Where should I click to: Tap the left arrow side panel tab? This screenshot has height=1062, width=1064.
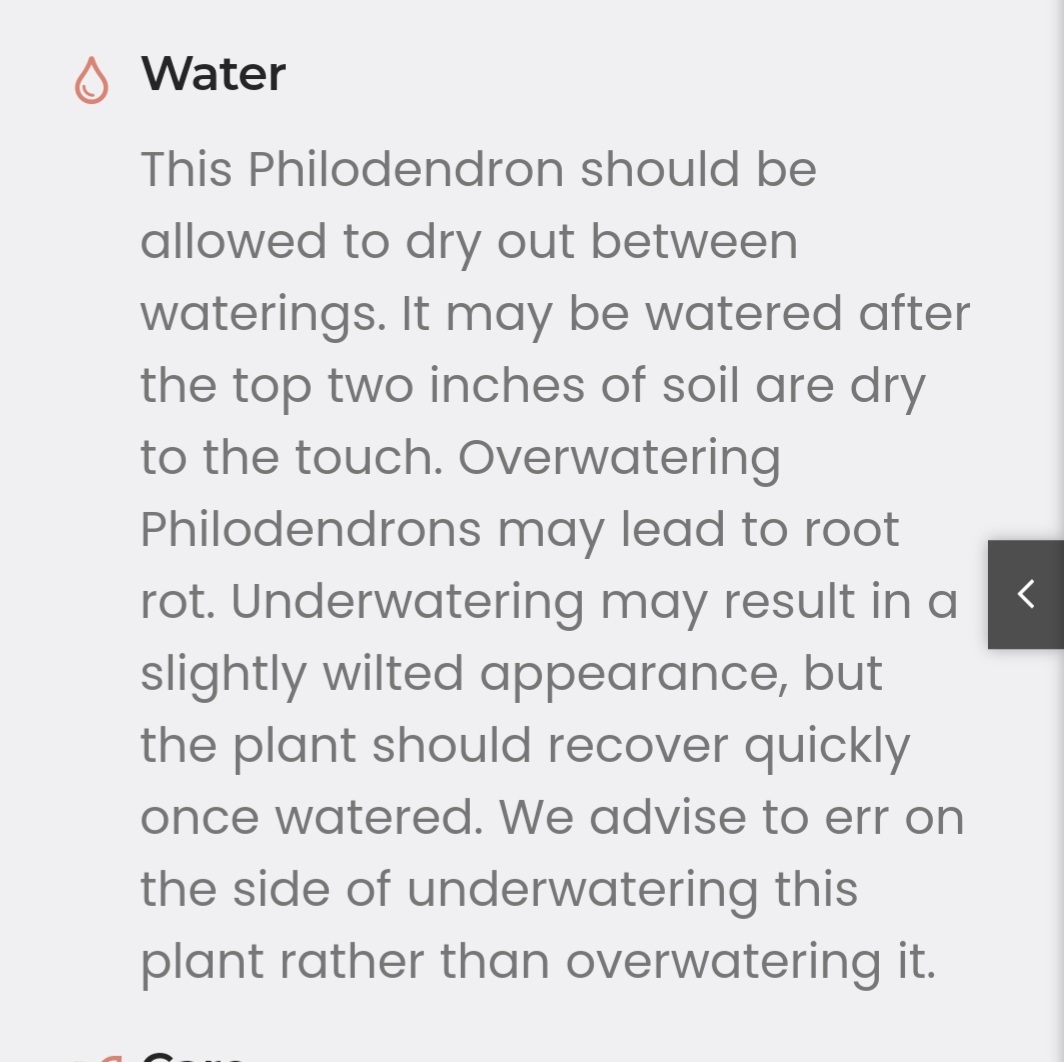pyautogui.click(x=1026, y=594)
